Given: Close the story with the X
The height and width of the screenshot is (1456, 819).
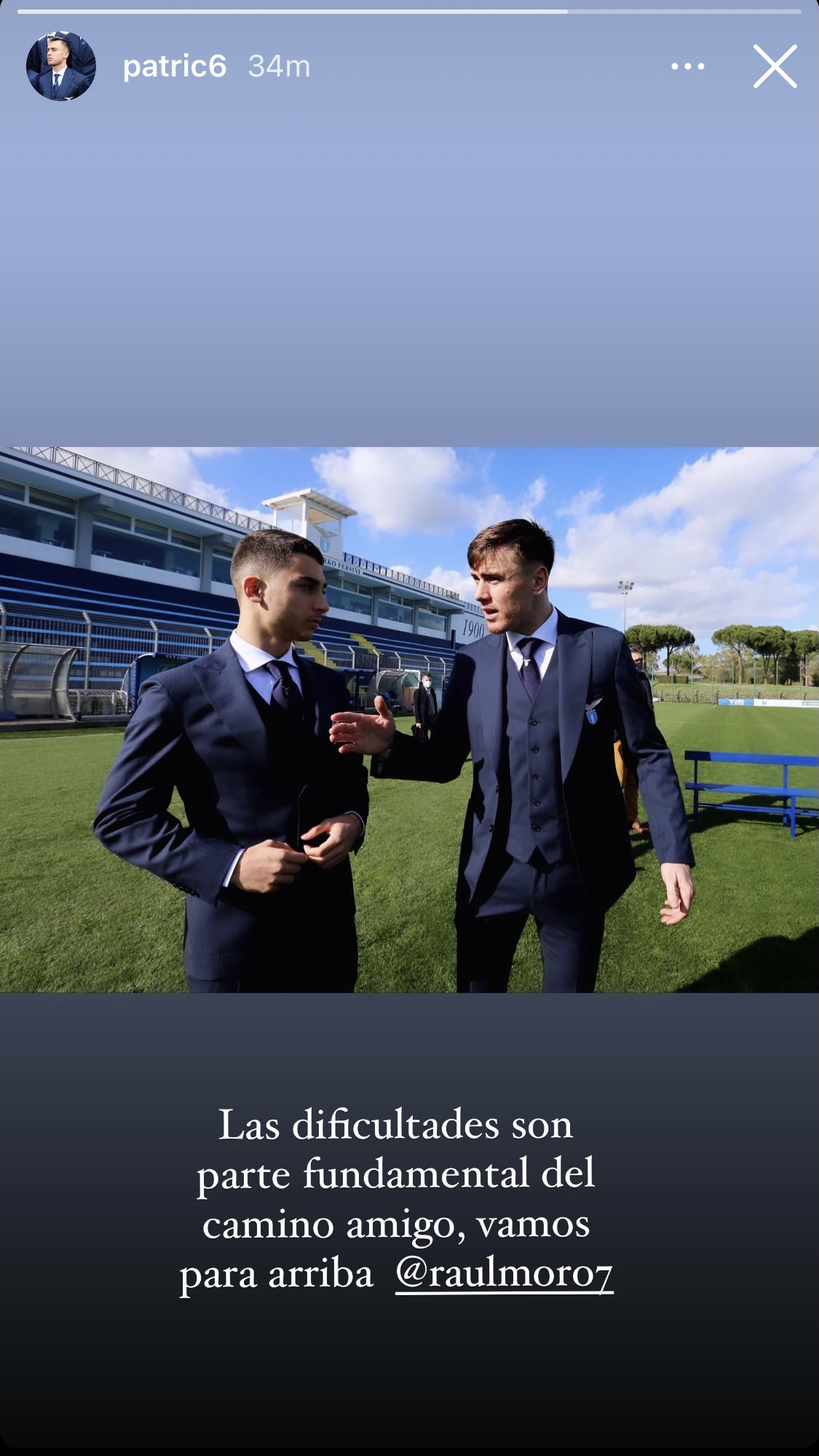Looking at the screenshot, I should pyautogui.click(x=775, y=66).
